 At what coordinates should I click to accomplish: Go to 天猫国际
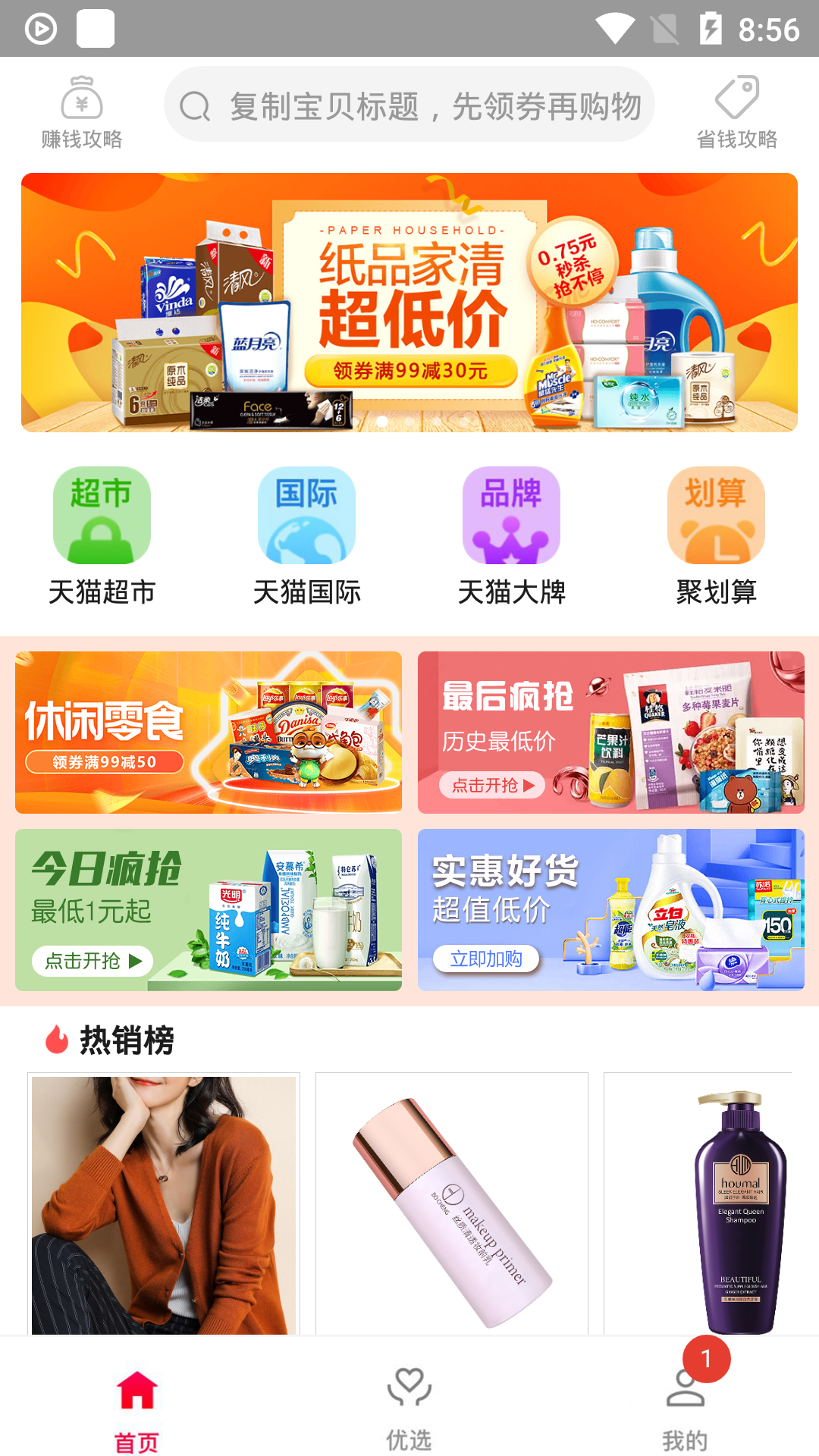pyautogui.click(x=306, y=535)
